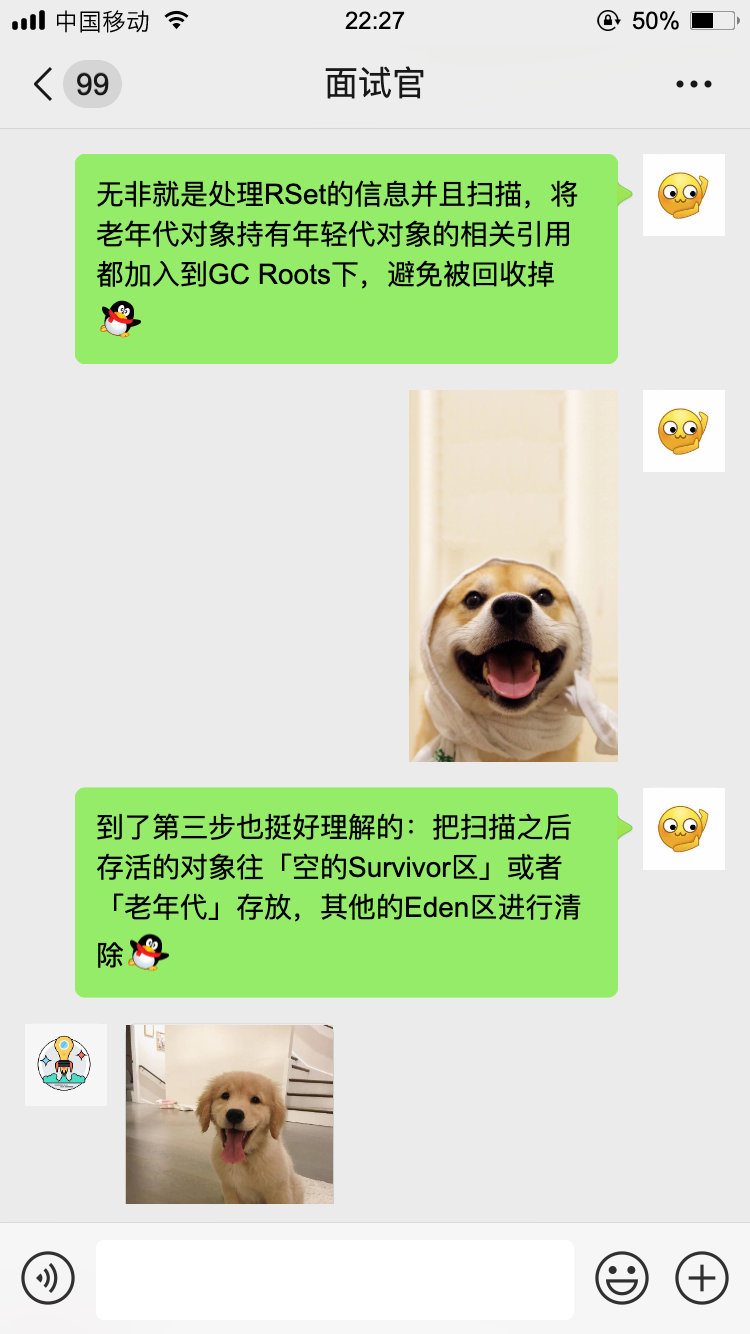Open the emoji sticker picker
The width and height of the screenshot is (750, 1334).
pos(622,1278)
